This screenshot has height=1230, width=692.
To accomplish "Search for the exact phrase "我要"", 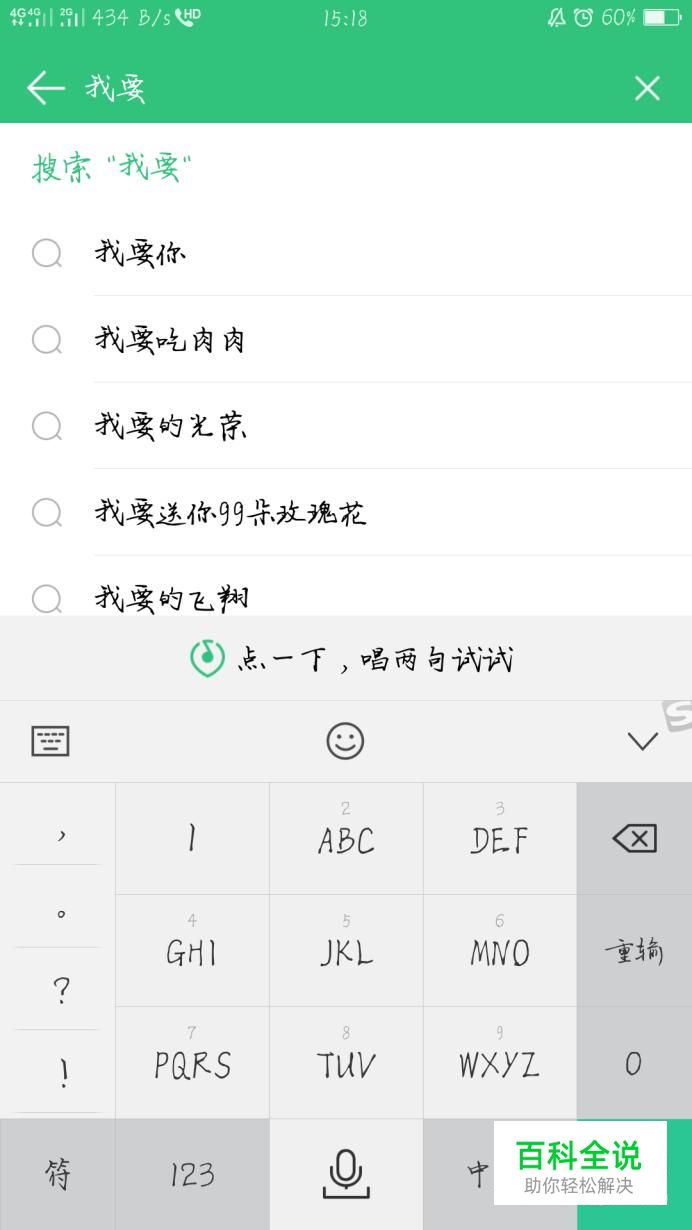I will [112, 167].
